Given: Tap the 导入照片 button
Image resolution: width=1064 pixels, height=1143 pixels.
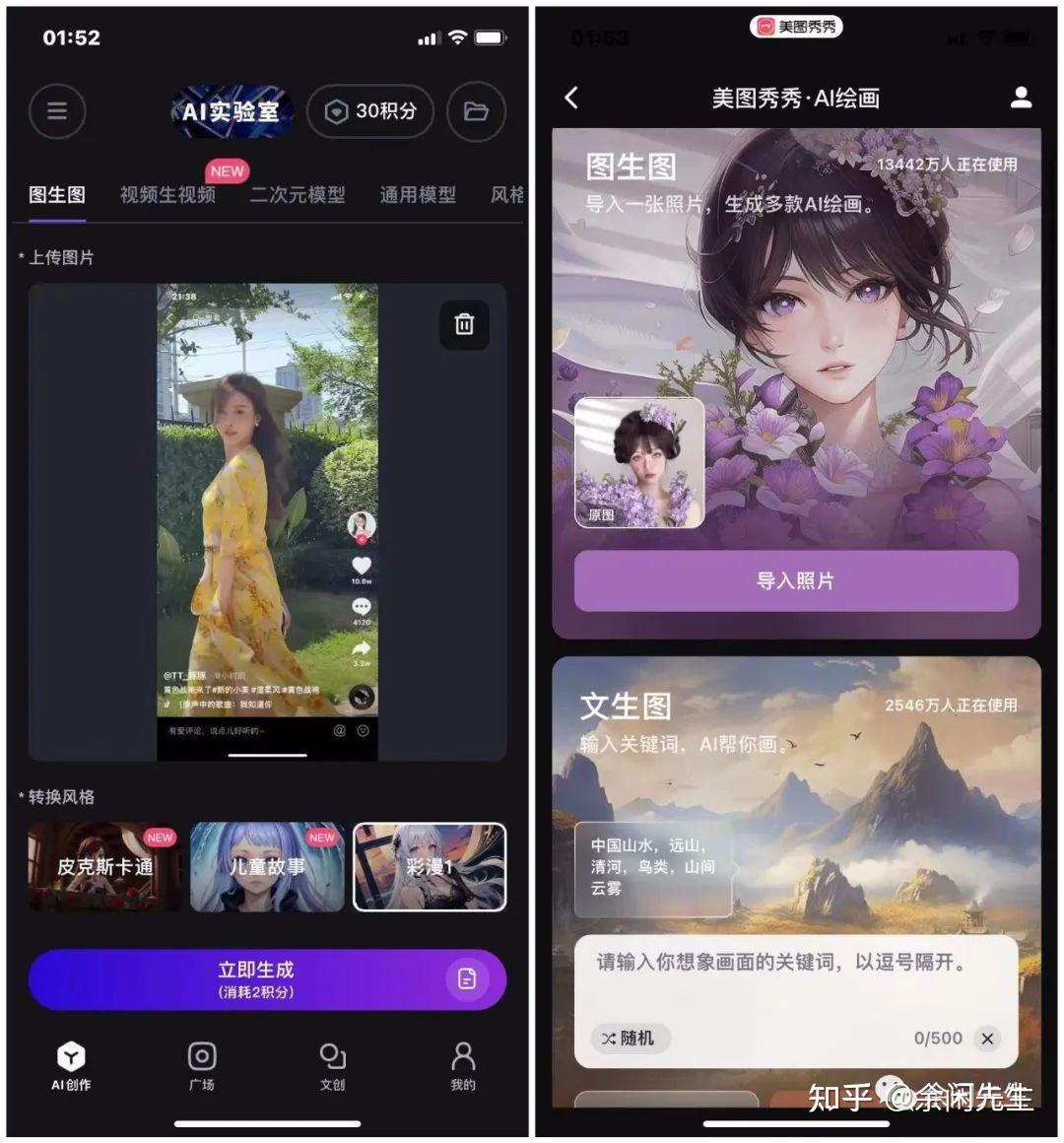Looking at the screenshot, I should pos(796,581).
